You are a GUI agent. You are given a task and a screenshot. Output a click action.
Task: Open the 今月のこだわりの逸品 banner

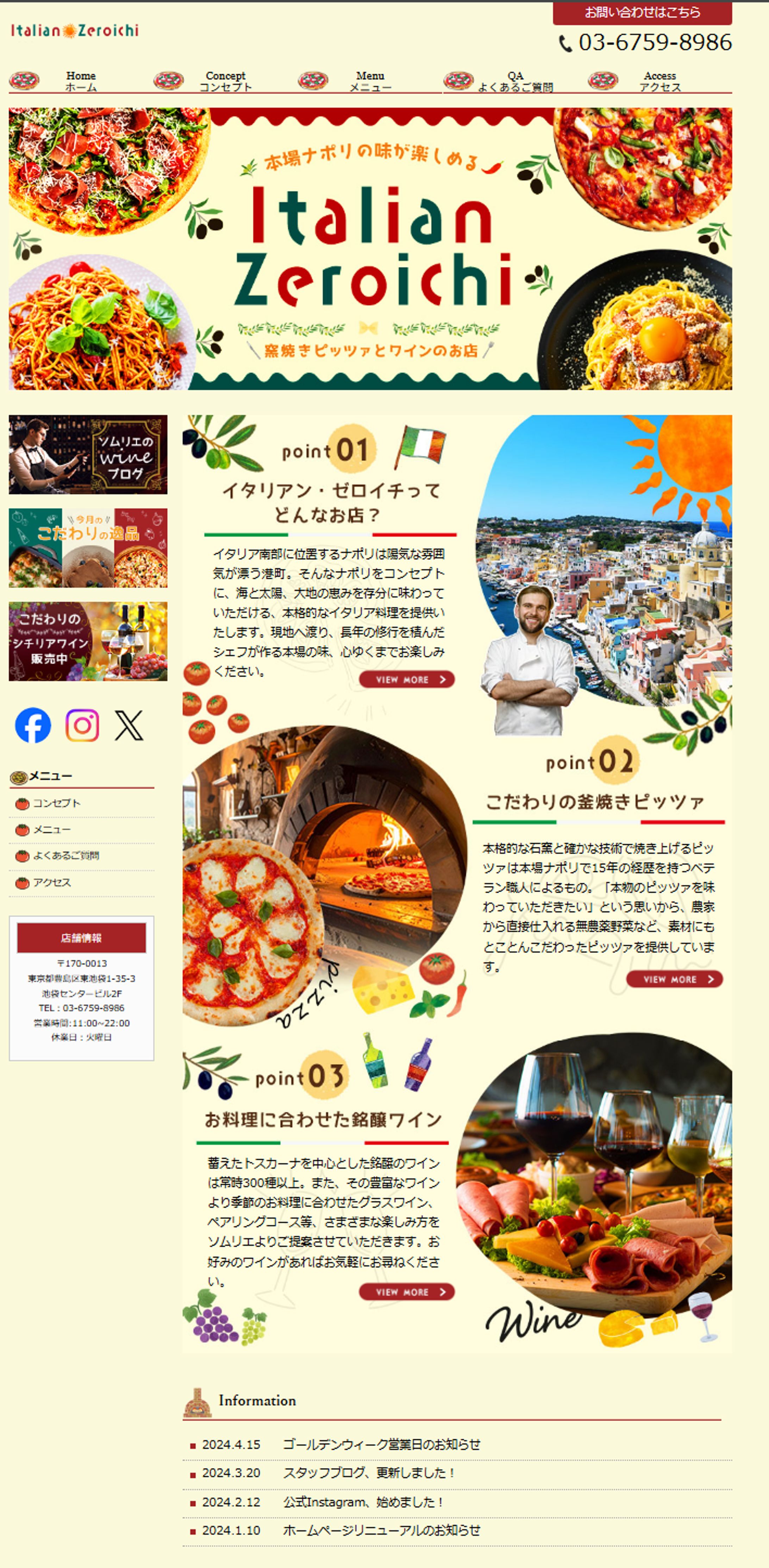[88, 548]
